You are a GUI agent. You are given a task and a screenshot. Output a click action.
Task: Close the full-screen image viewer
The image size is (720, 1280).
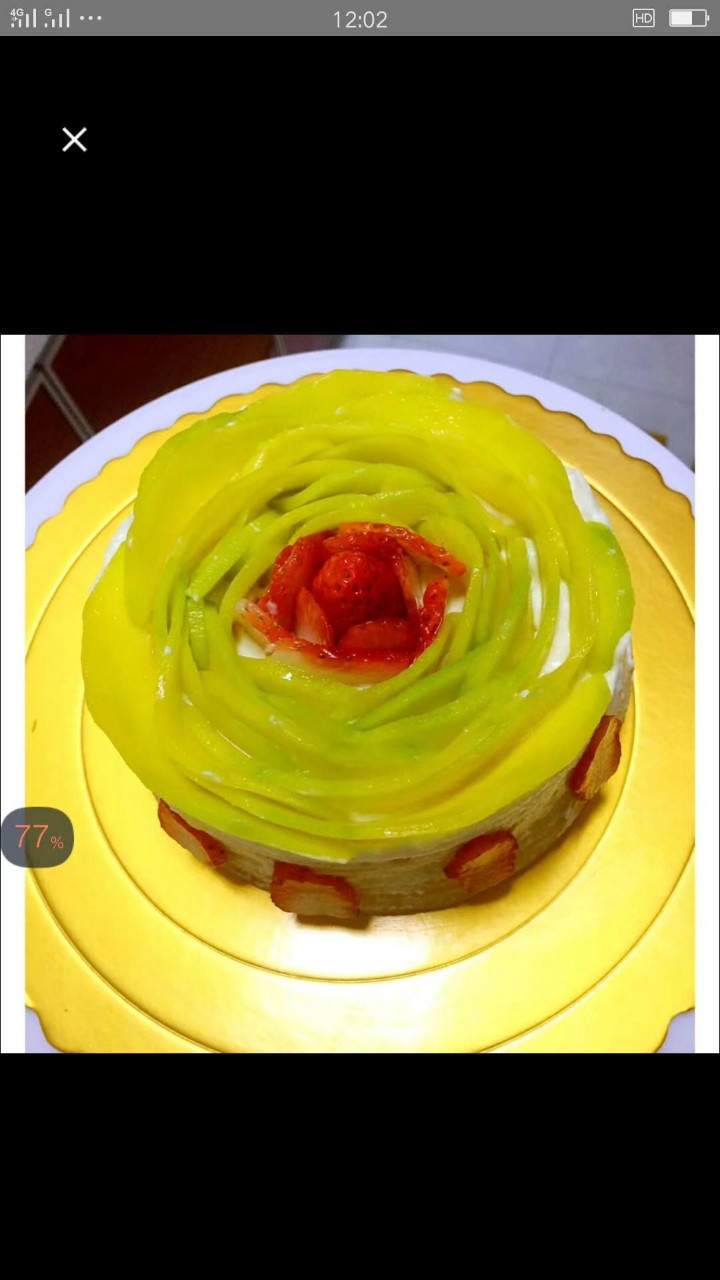click(74, 139)
